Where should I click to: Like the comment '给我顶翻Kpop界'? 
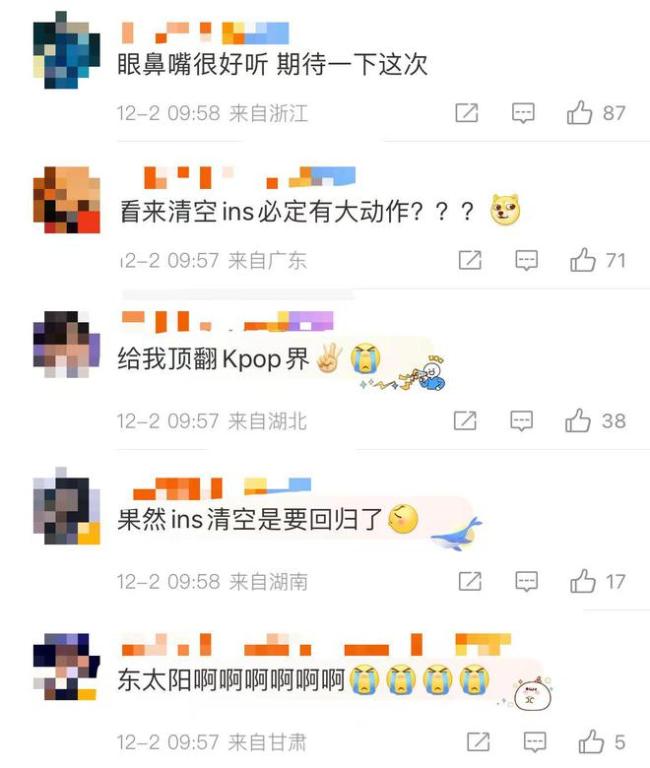579,421
